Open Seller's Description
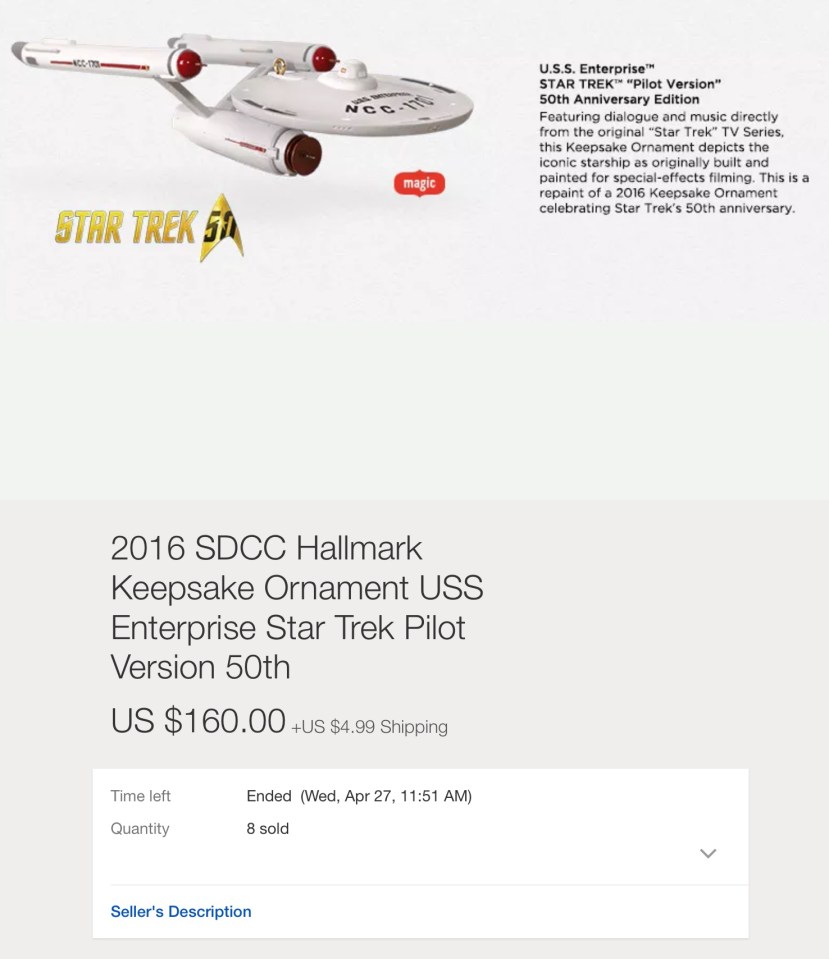 point(181,911)
